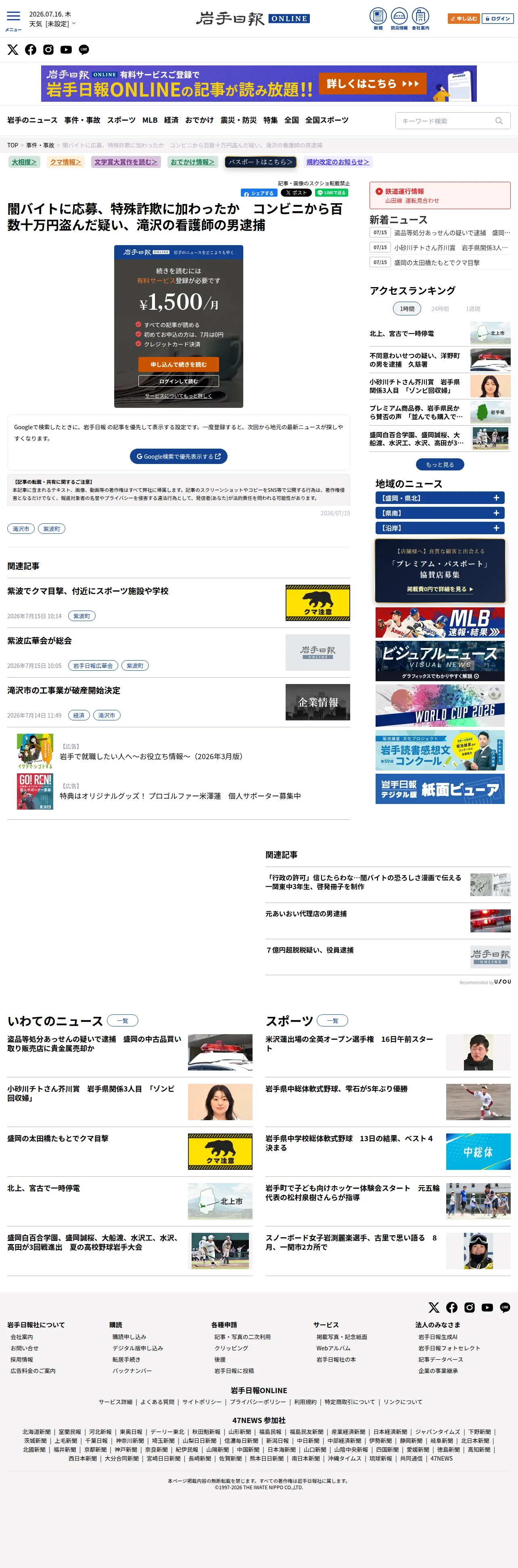
Task: Switch ranking to the 24時間 tab
Action: [x=440, y=309]
